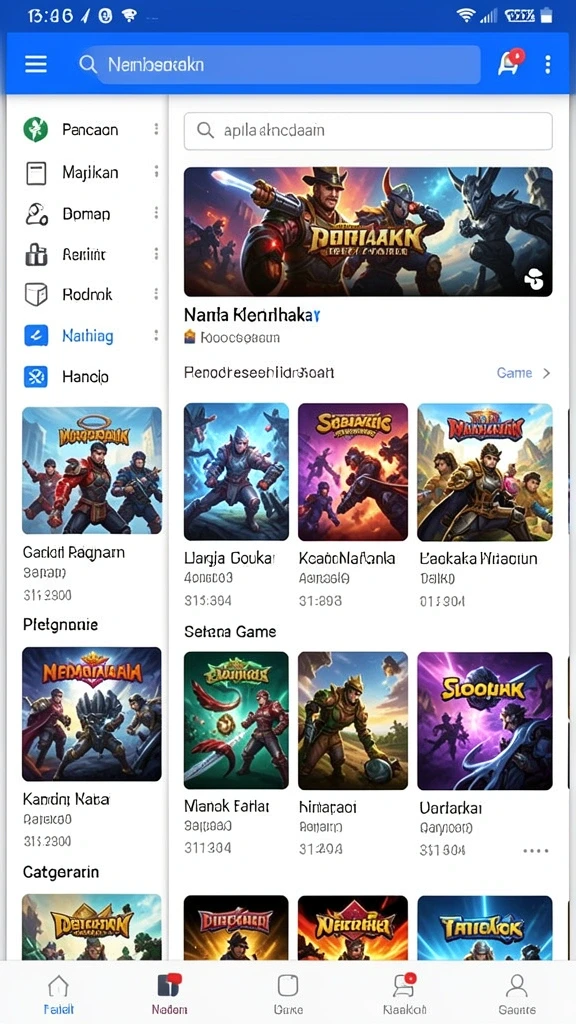Open the featured game banner
The image size is (576, 1024).
point(368,231)
